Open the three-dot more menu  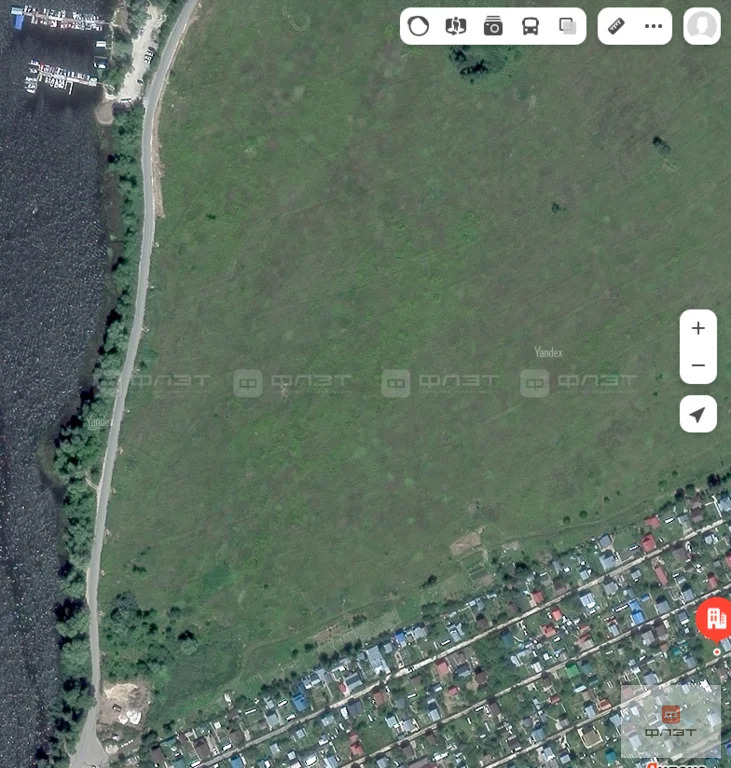click(x=653, y=27)
